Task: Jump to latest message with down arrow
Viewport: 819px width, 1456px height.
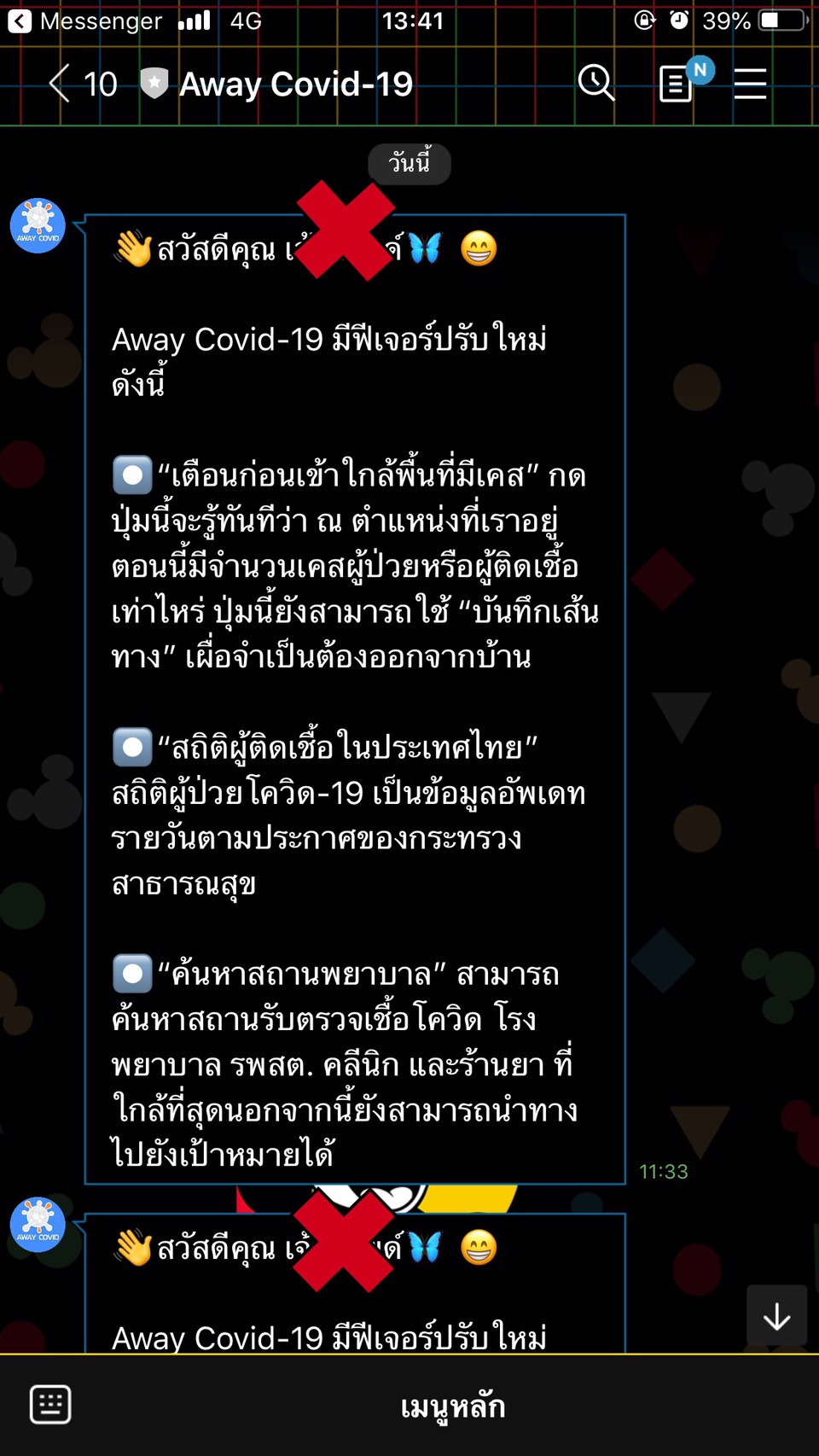Action: point(776,1318)
